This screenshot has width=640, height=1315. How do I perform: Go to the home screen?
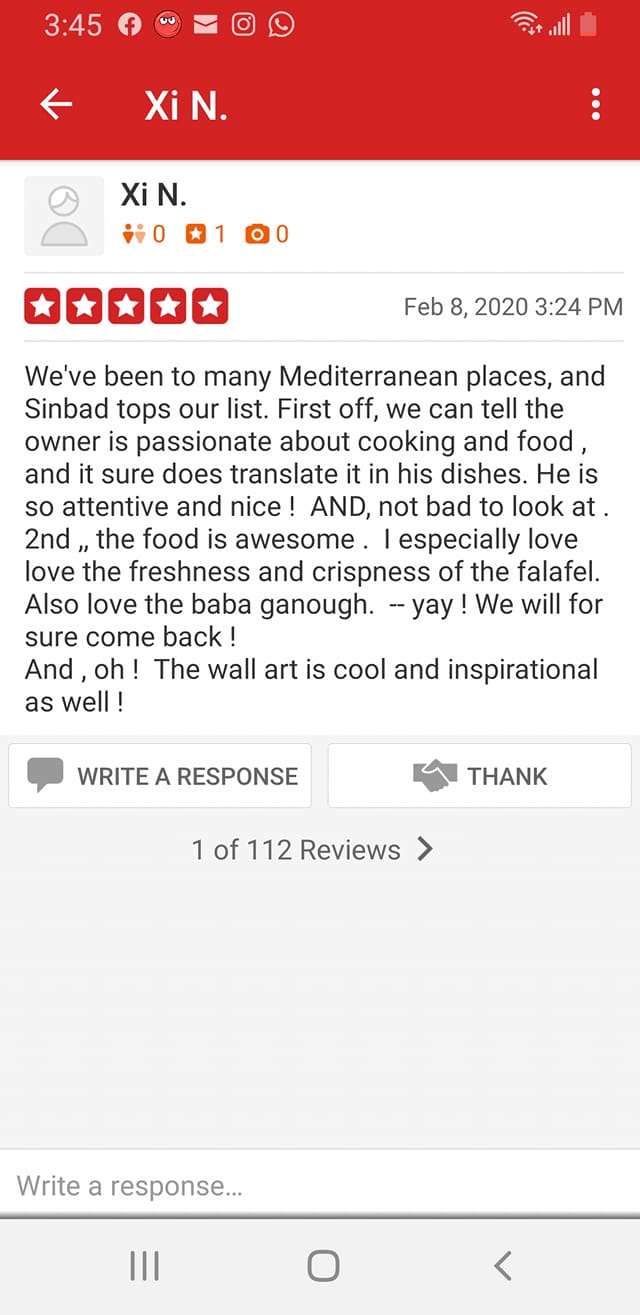322,1266
